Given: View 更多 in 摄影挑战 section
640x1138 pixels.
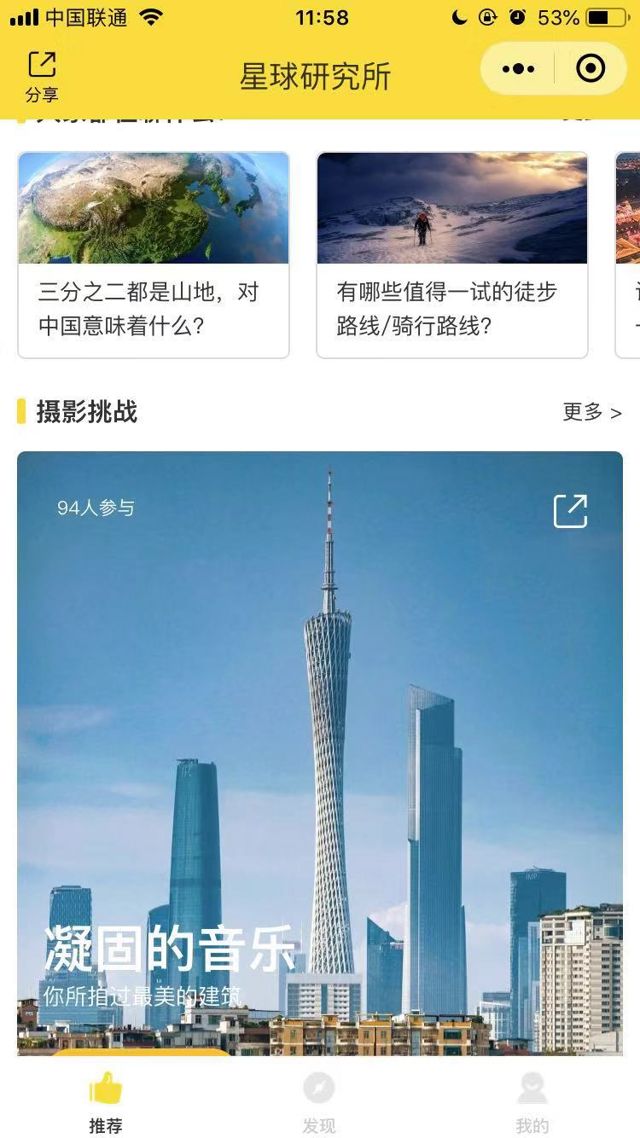Looking at the screenshot, I should 591,412.
